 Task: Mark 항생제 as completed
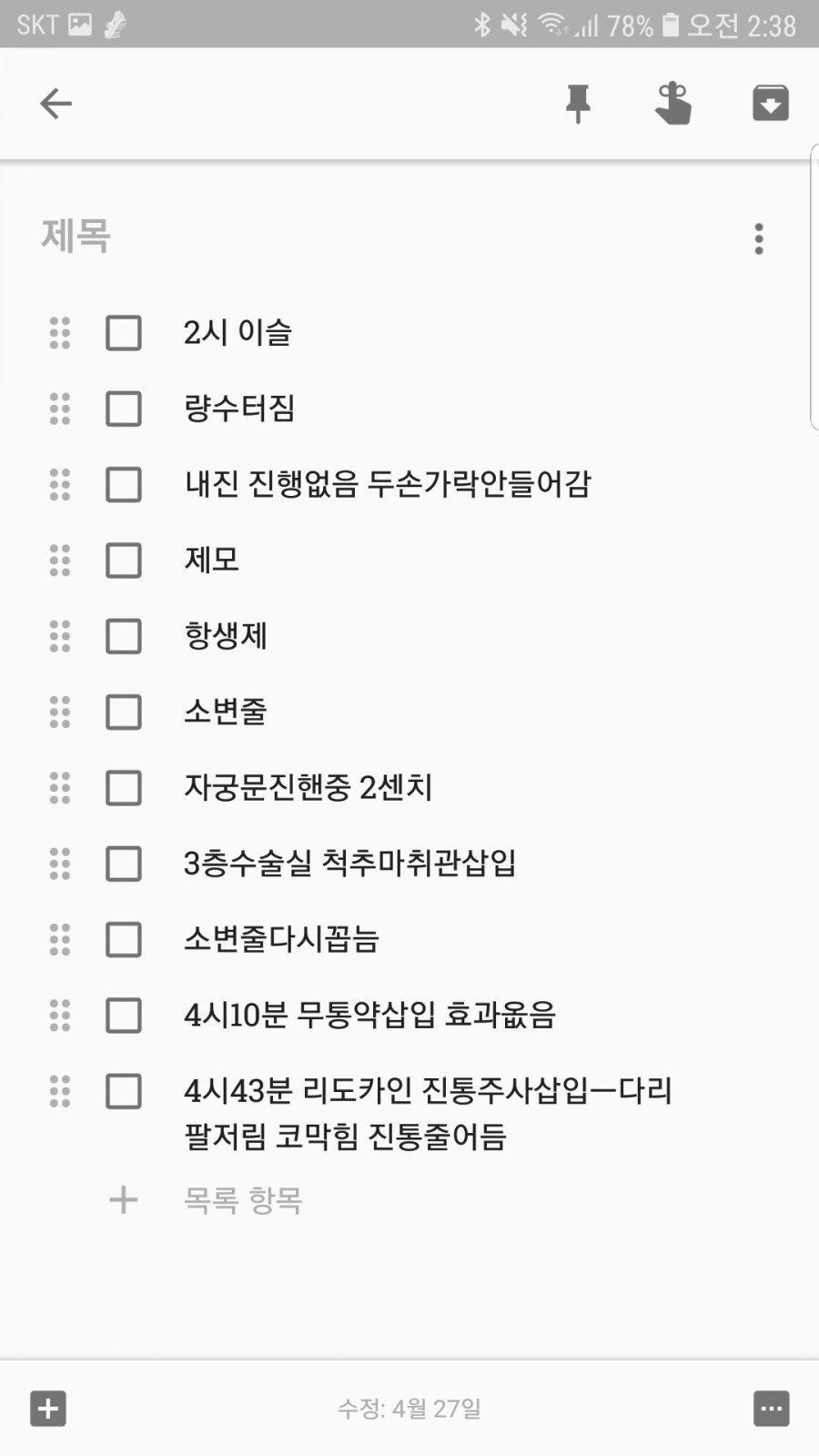pos(124,638)
